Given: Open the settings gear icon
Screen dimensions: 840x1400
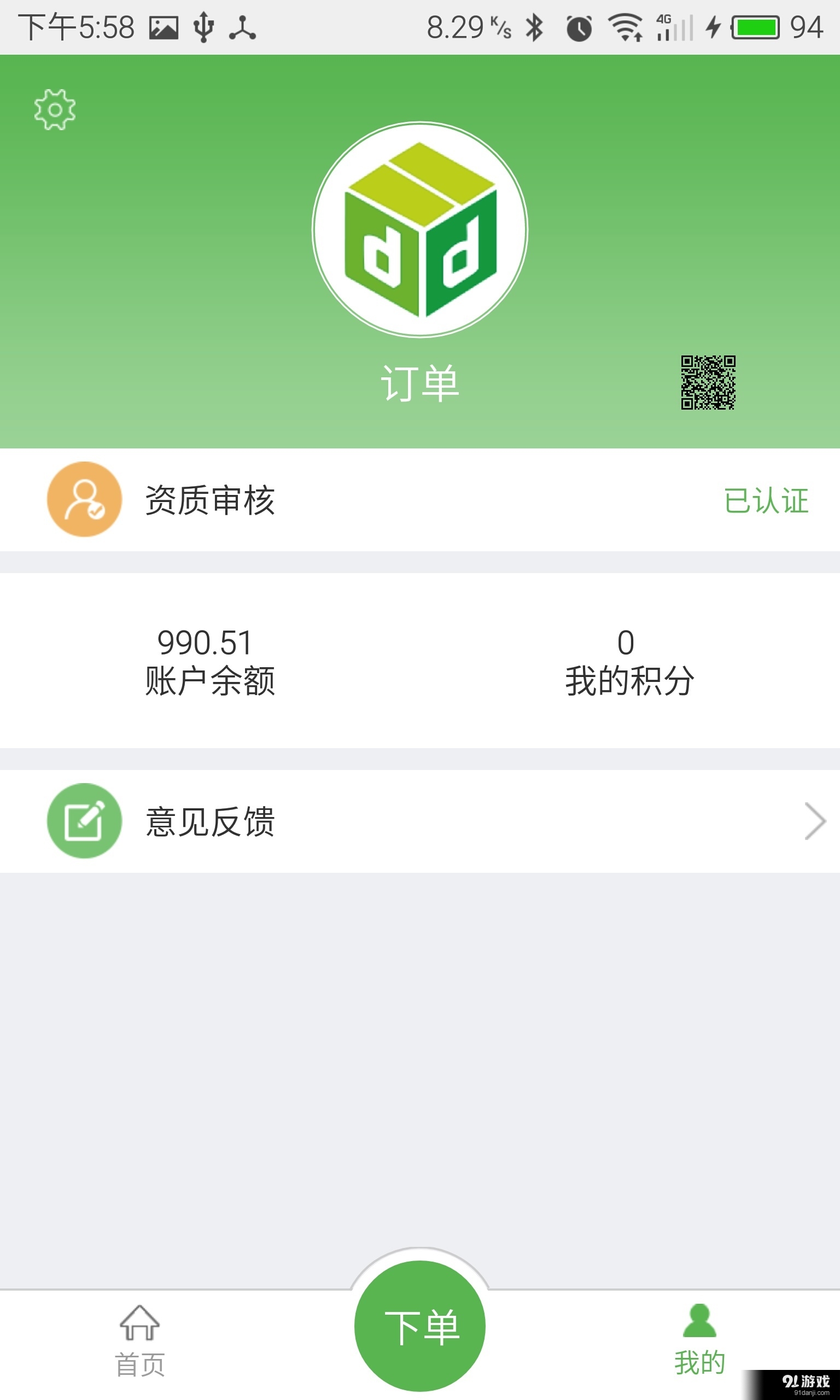Looking at the screenshot, I should (x=54, y=110).
